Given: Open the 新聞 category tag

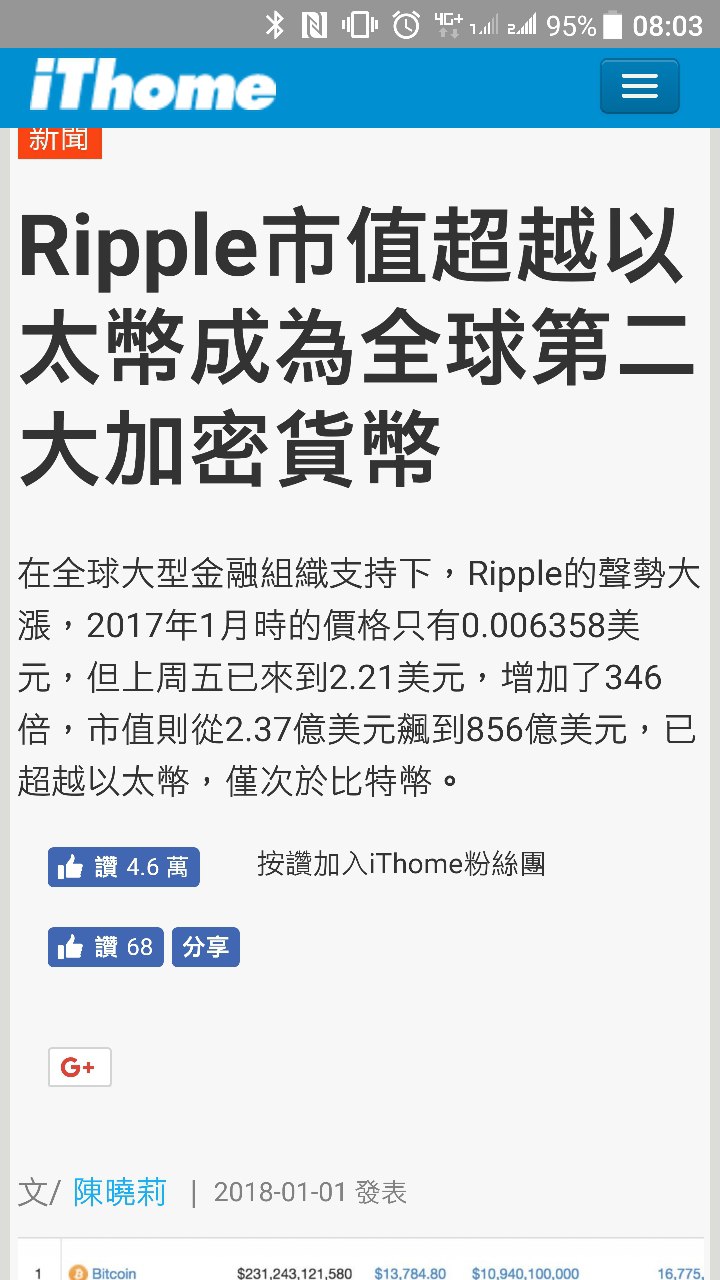Looking at the screenshot, I should click(x=60, y=142).
